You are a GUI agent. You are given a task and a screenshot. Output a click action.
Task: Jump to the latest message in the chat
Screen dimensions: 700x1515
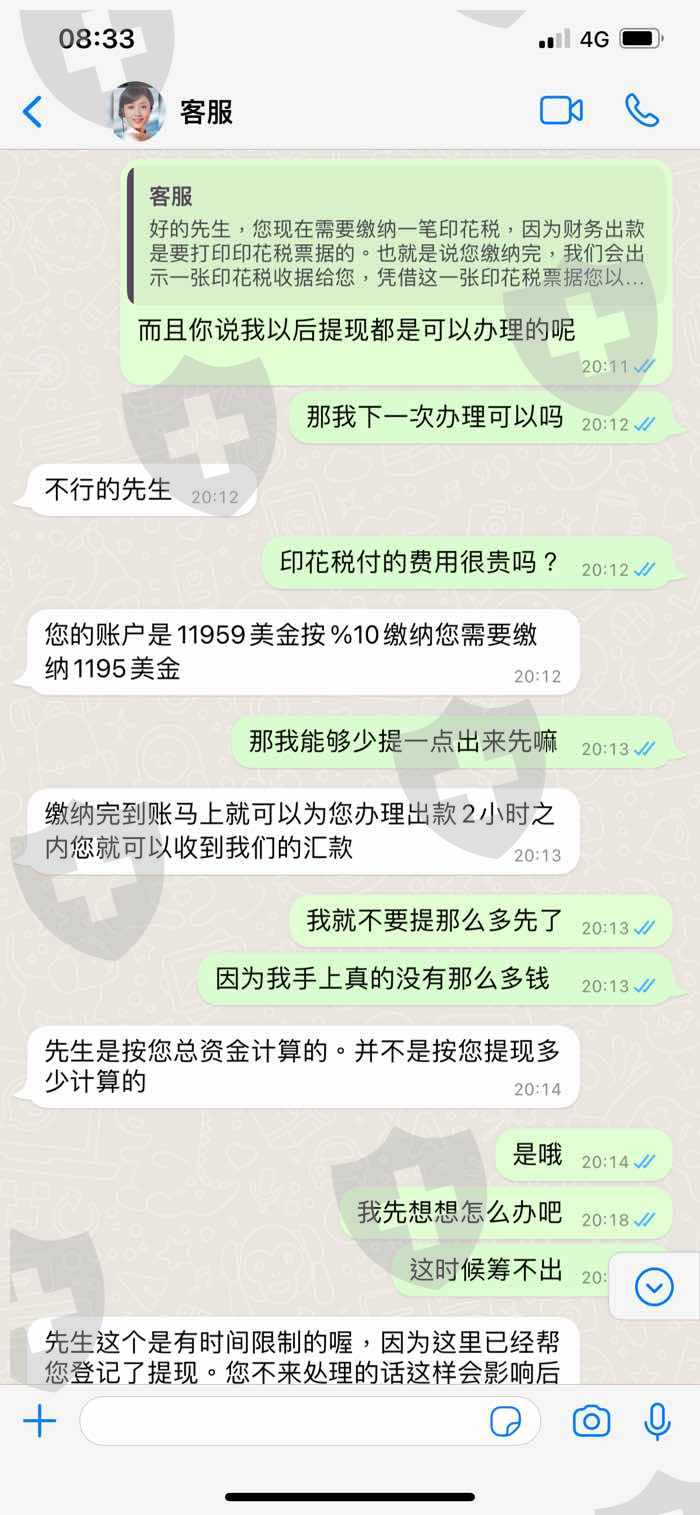click(x=654, y=1285)
